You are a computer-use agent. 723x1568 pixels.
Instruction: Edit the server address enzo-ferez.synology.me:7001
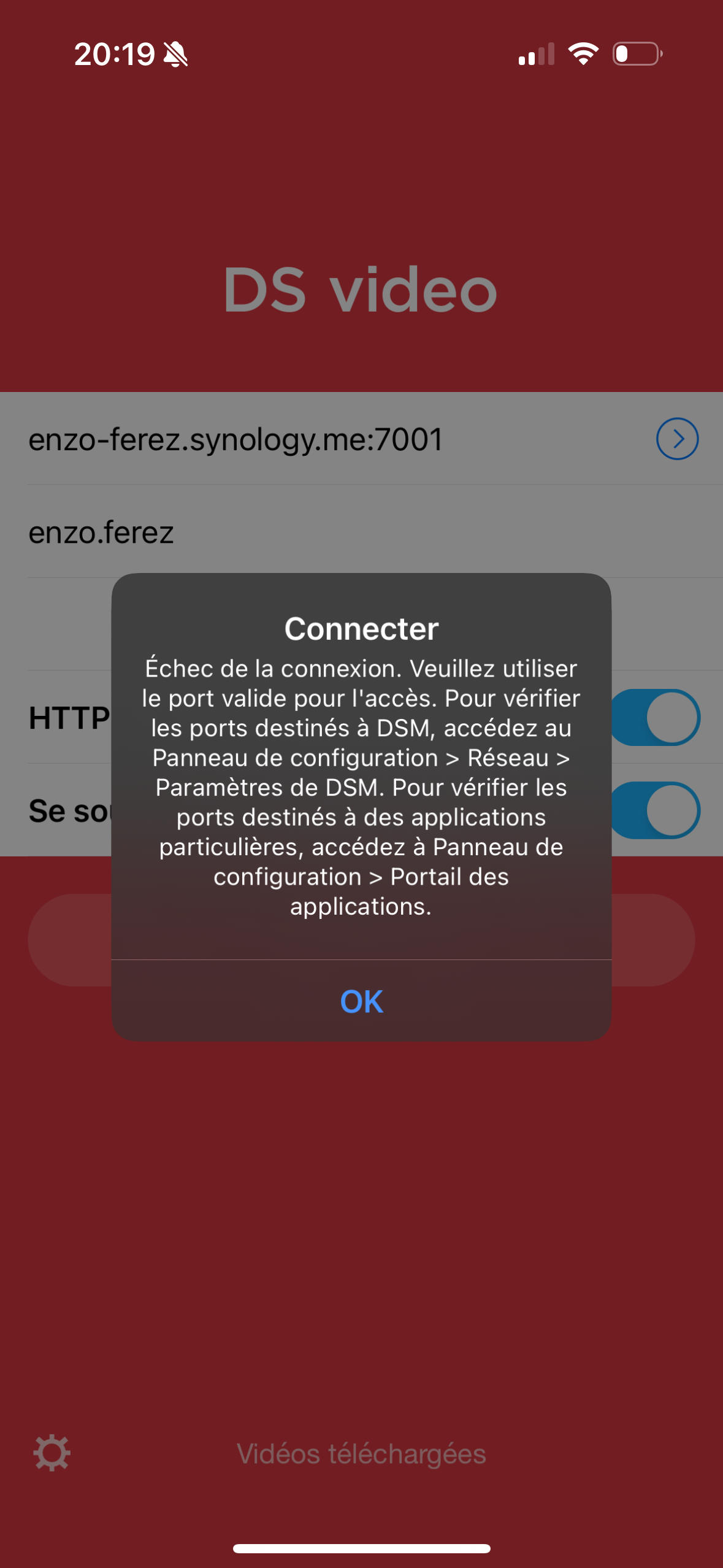(236, 440)
